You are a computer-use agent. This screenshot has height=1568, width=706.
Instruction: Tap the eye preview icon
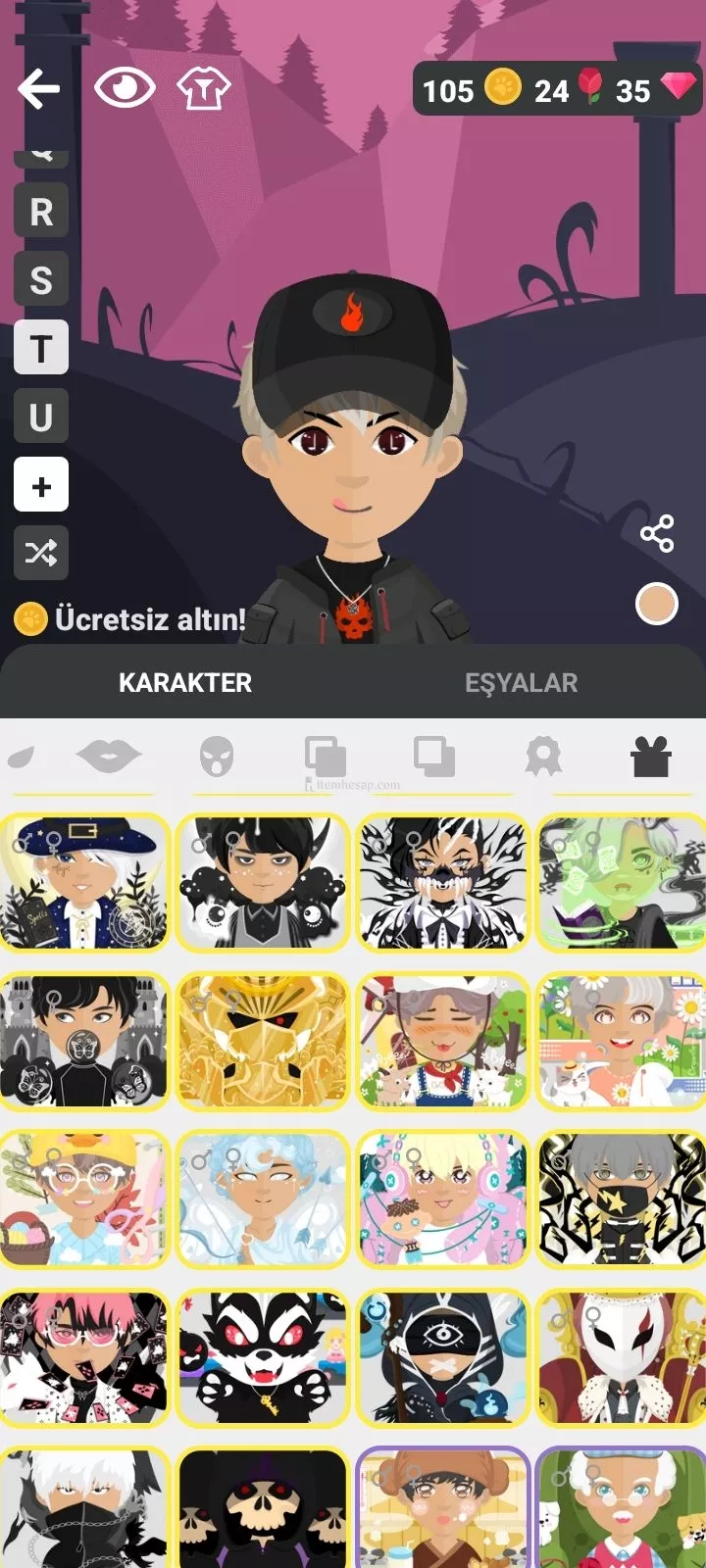tap(125, 89)
